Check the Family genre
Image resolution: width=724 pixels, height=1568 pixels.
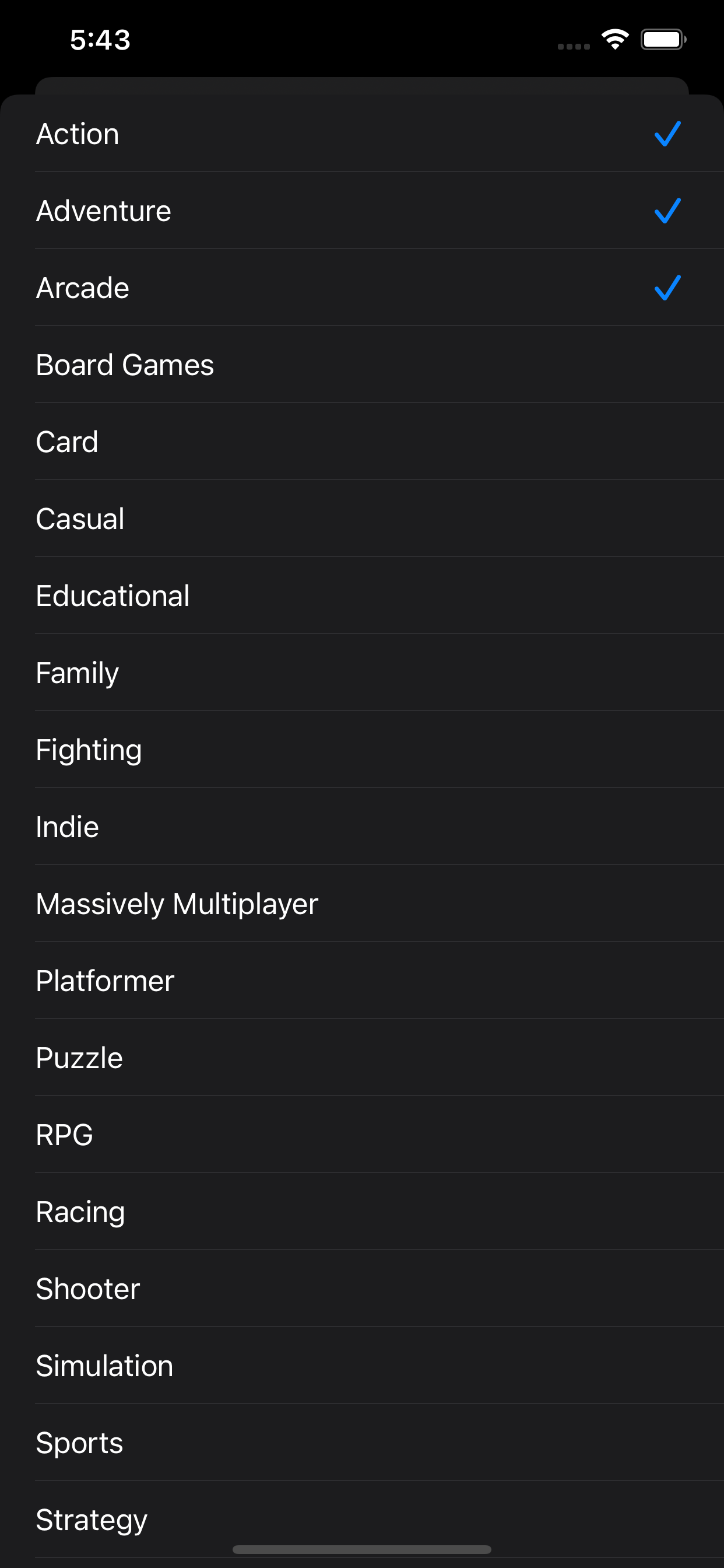coord(361,673)
